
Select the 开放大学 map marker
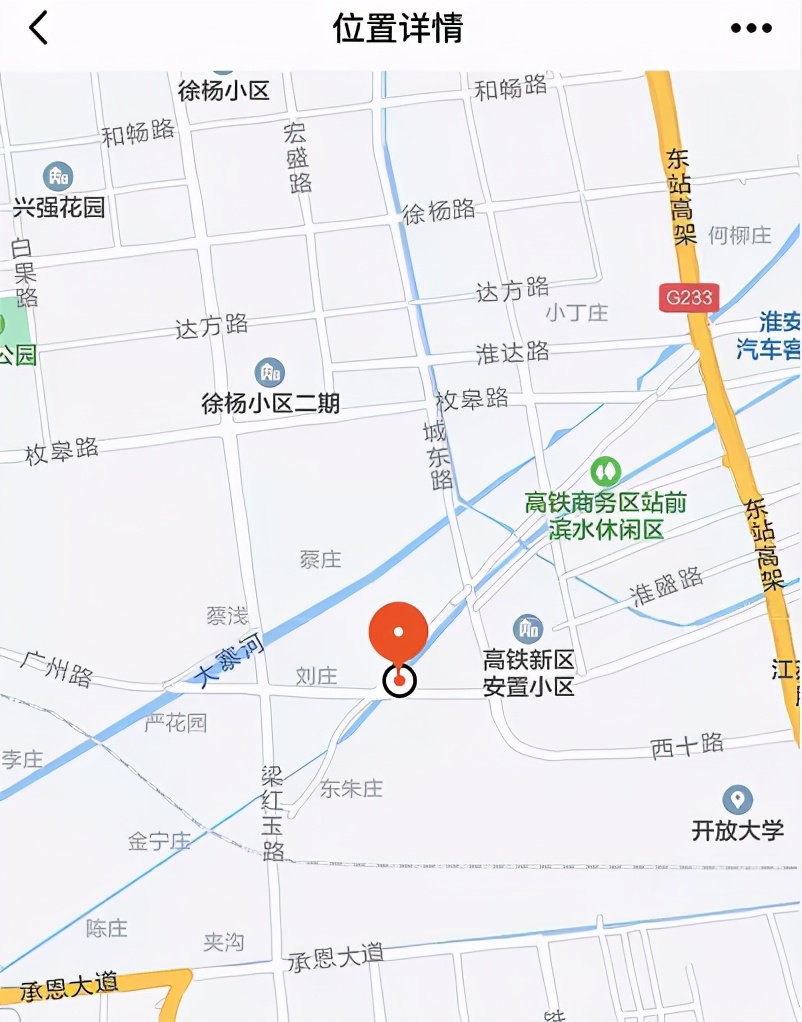click(738, 799)
